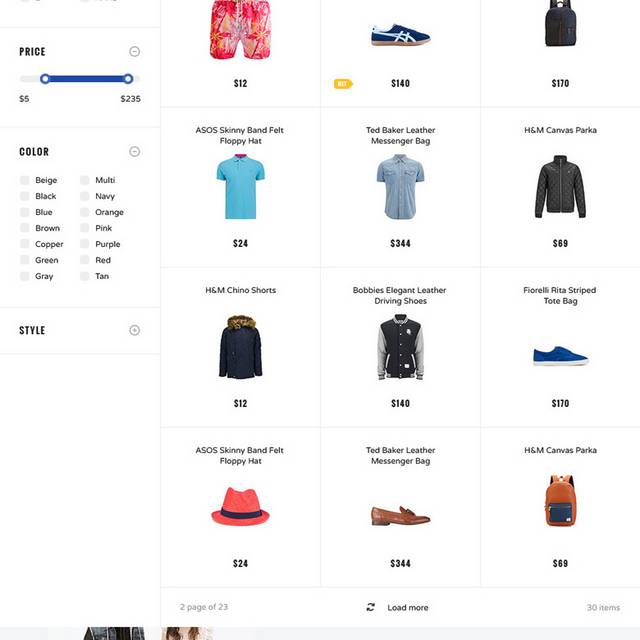Check the Multi color filter

(x=85, y=180)
